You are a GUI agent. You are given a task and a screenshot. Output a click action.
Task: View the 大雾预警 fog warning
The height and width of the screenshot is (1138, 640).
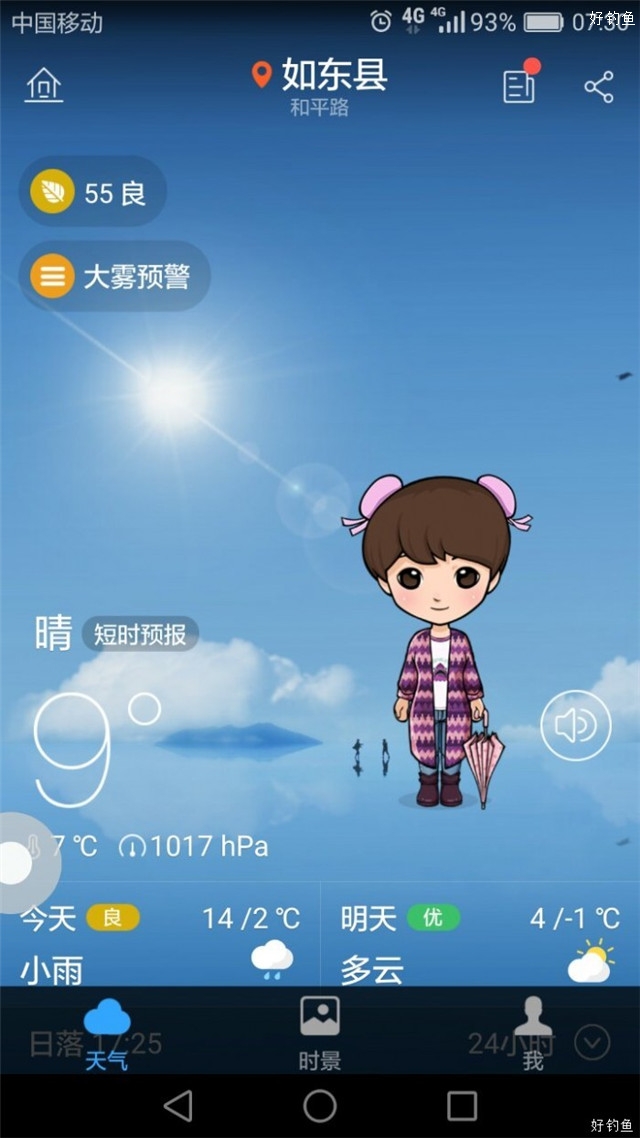point(114,276)
